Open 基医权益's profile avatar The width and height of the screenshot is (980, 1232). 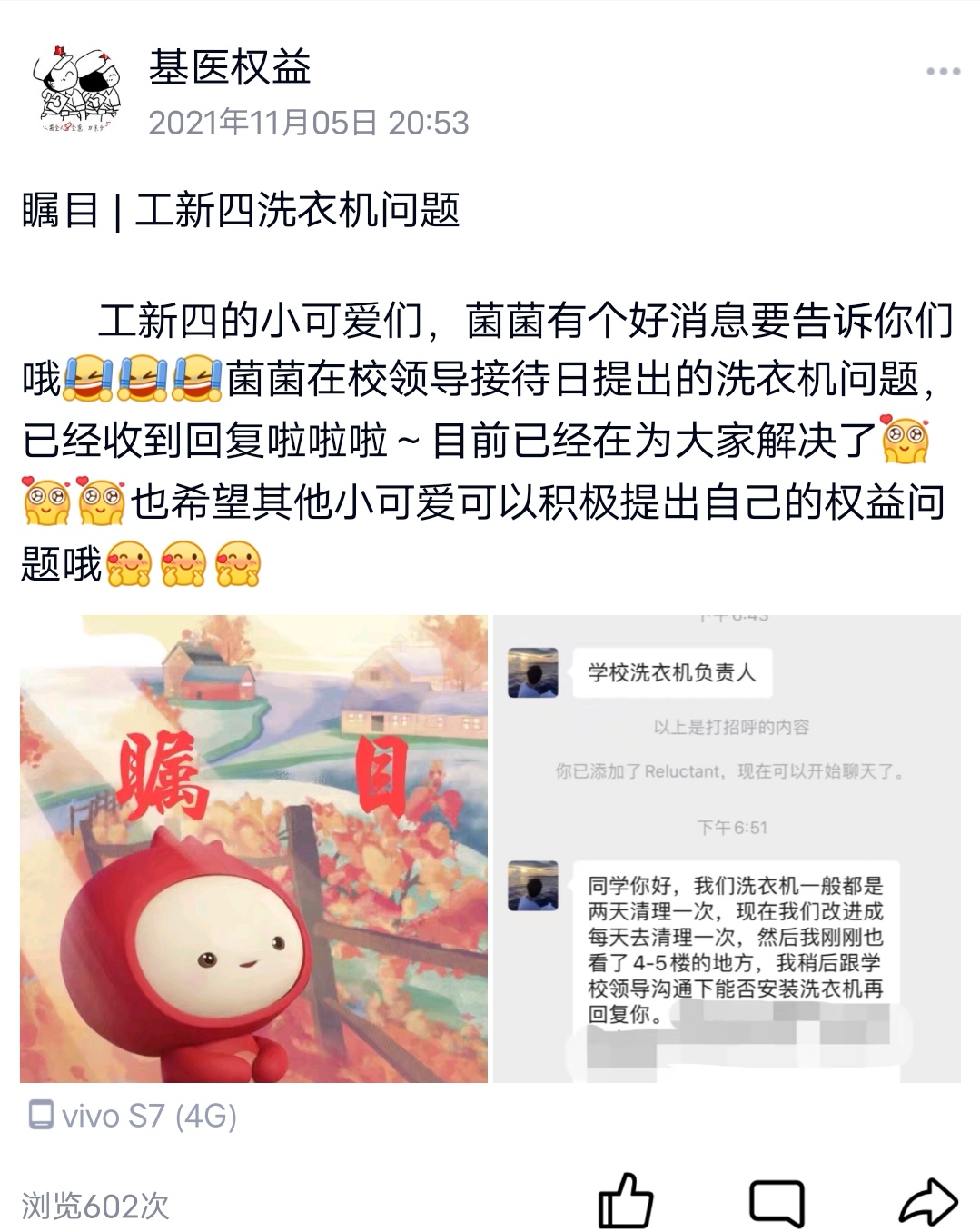coord(77,89)
